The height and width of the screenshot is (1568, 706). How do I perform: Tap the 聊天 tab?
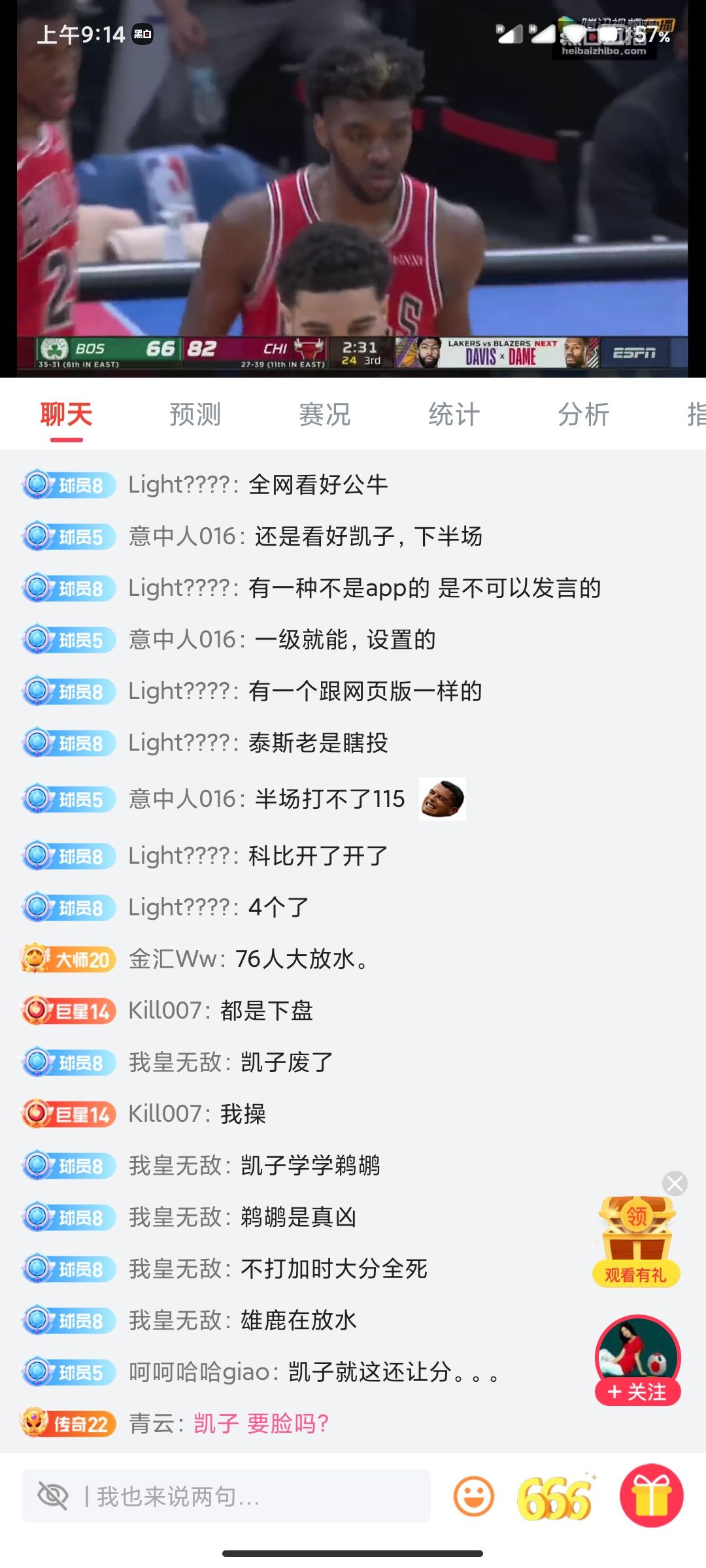point(66,414)
